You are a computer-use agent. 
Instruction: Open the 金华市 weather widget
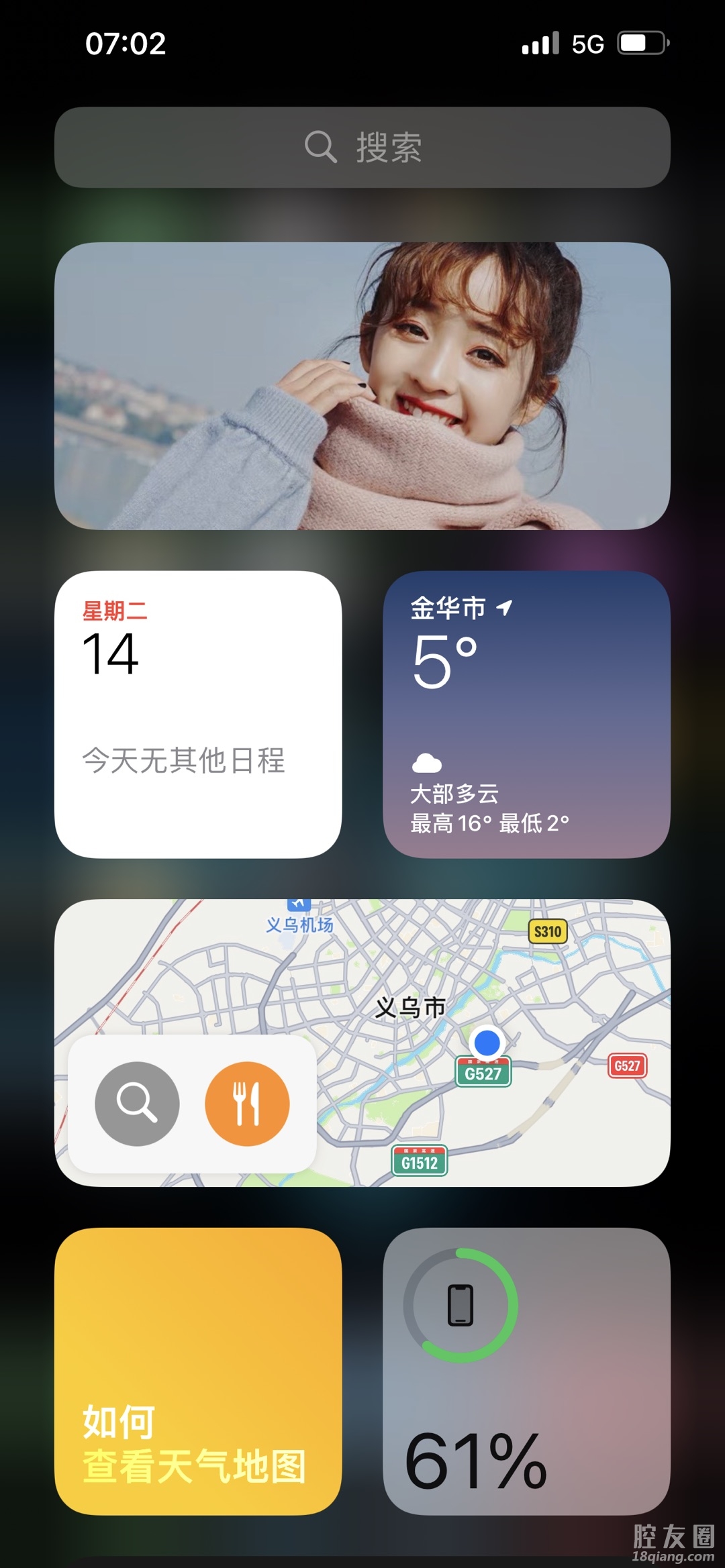[526, 715]
